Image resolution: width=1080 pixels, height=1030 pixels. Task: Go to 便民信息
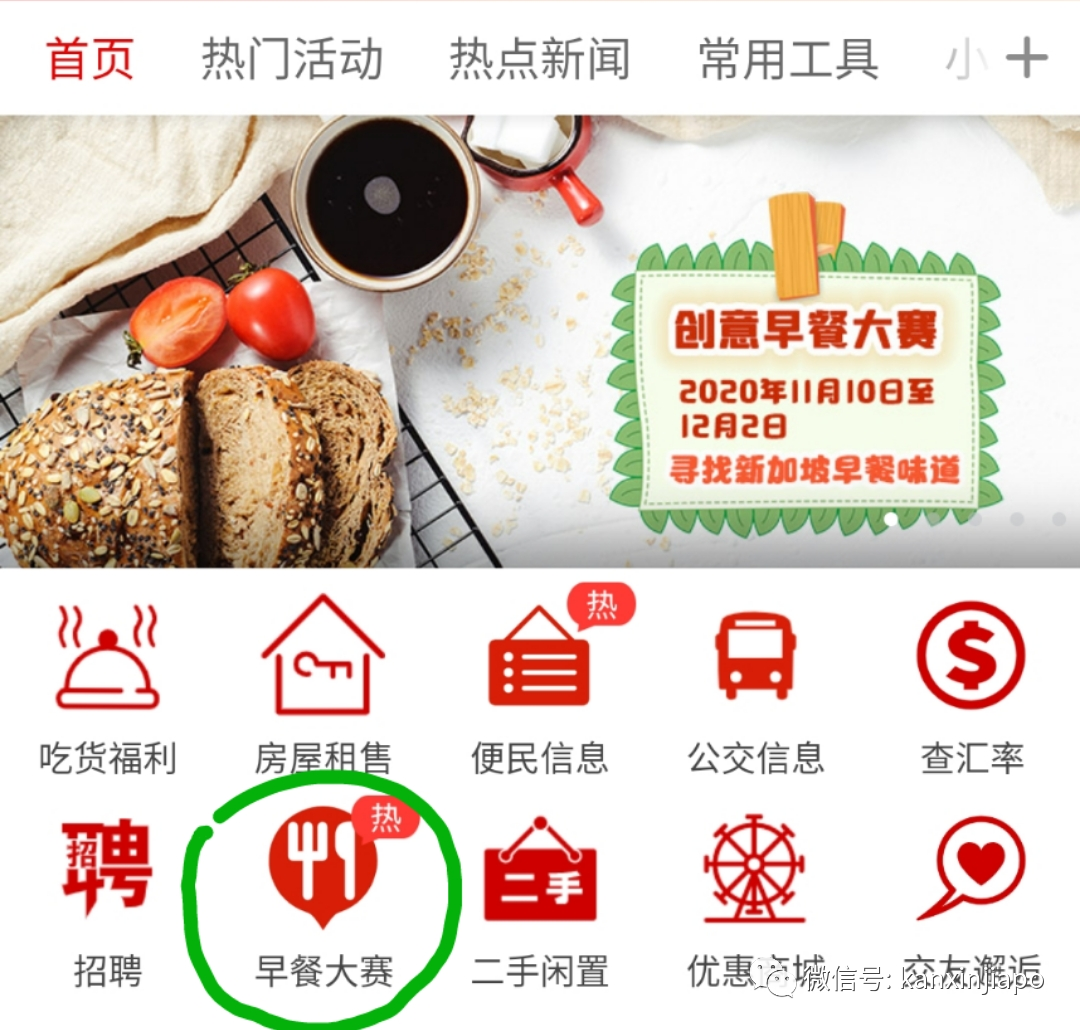(539, 688)
